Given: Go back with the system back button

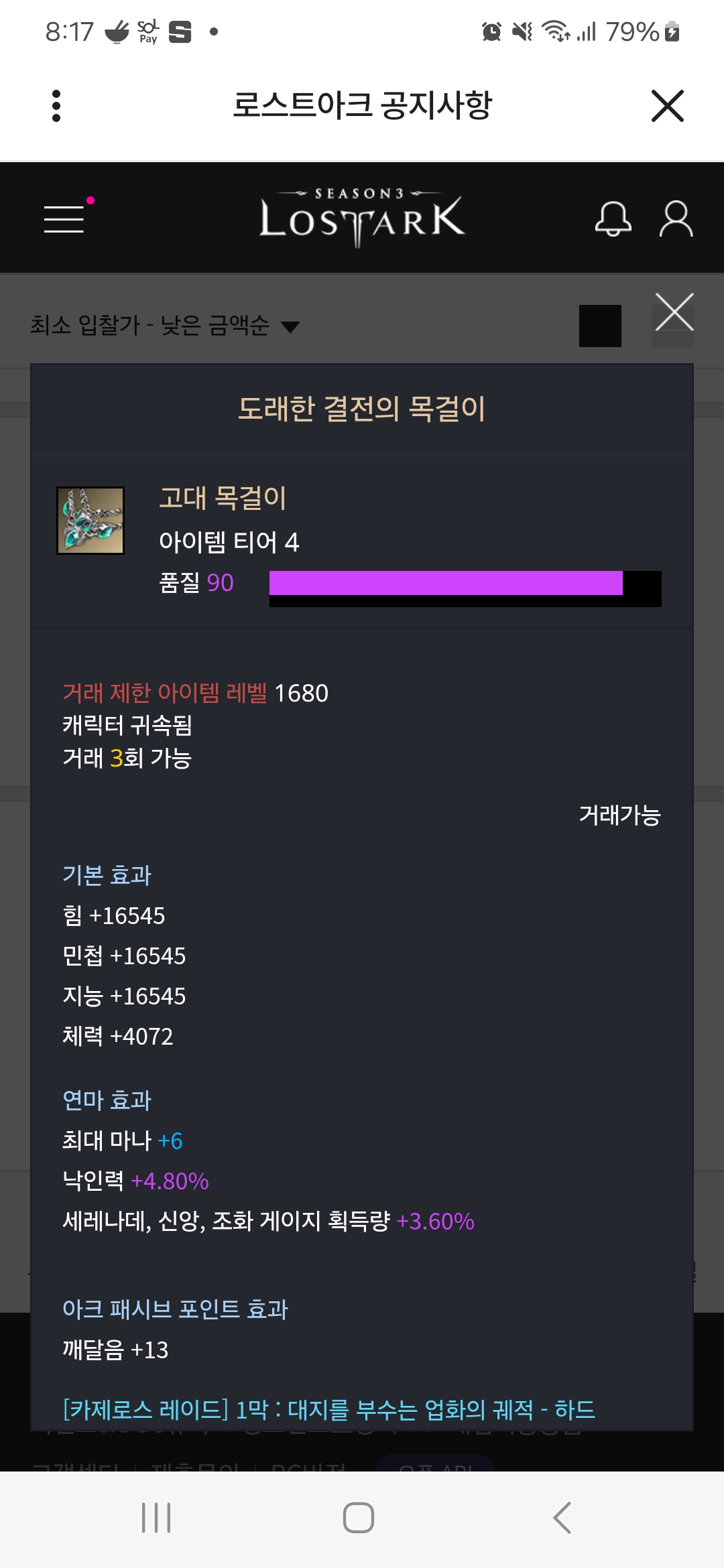Looking at the screenshot, I should click(562, 1517).
